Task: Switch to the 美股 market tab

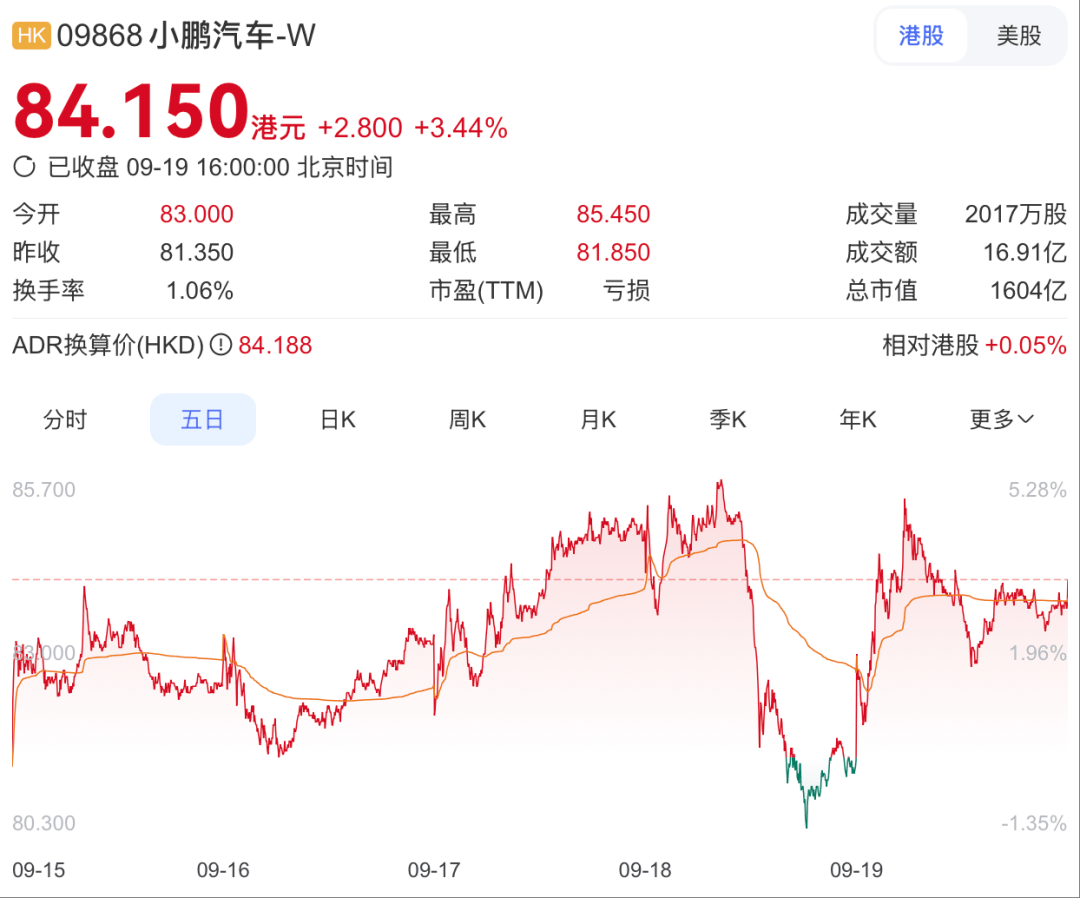Action: coord(1018,36)
